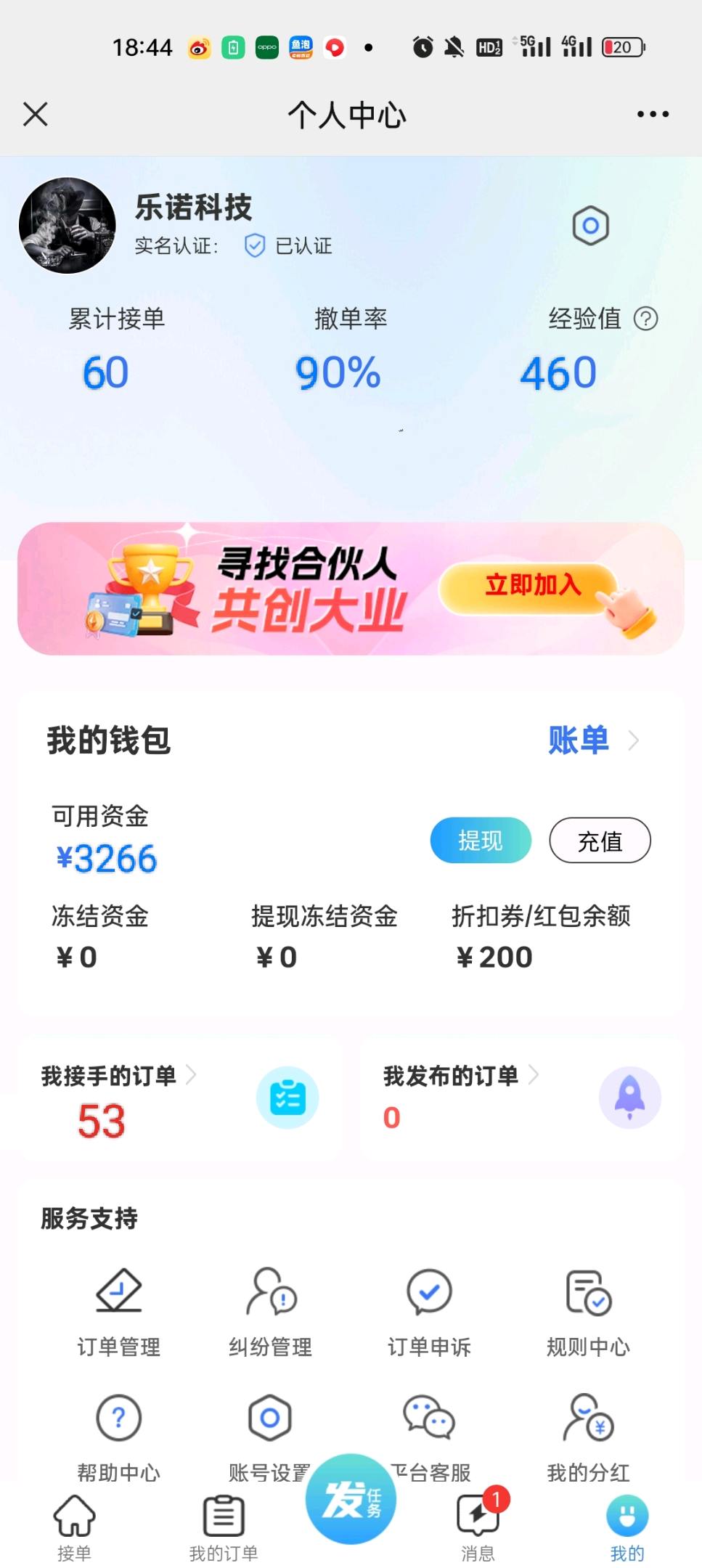Close the 个人中心 page

coord(35,114)
